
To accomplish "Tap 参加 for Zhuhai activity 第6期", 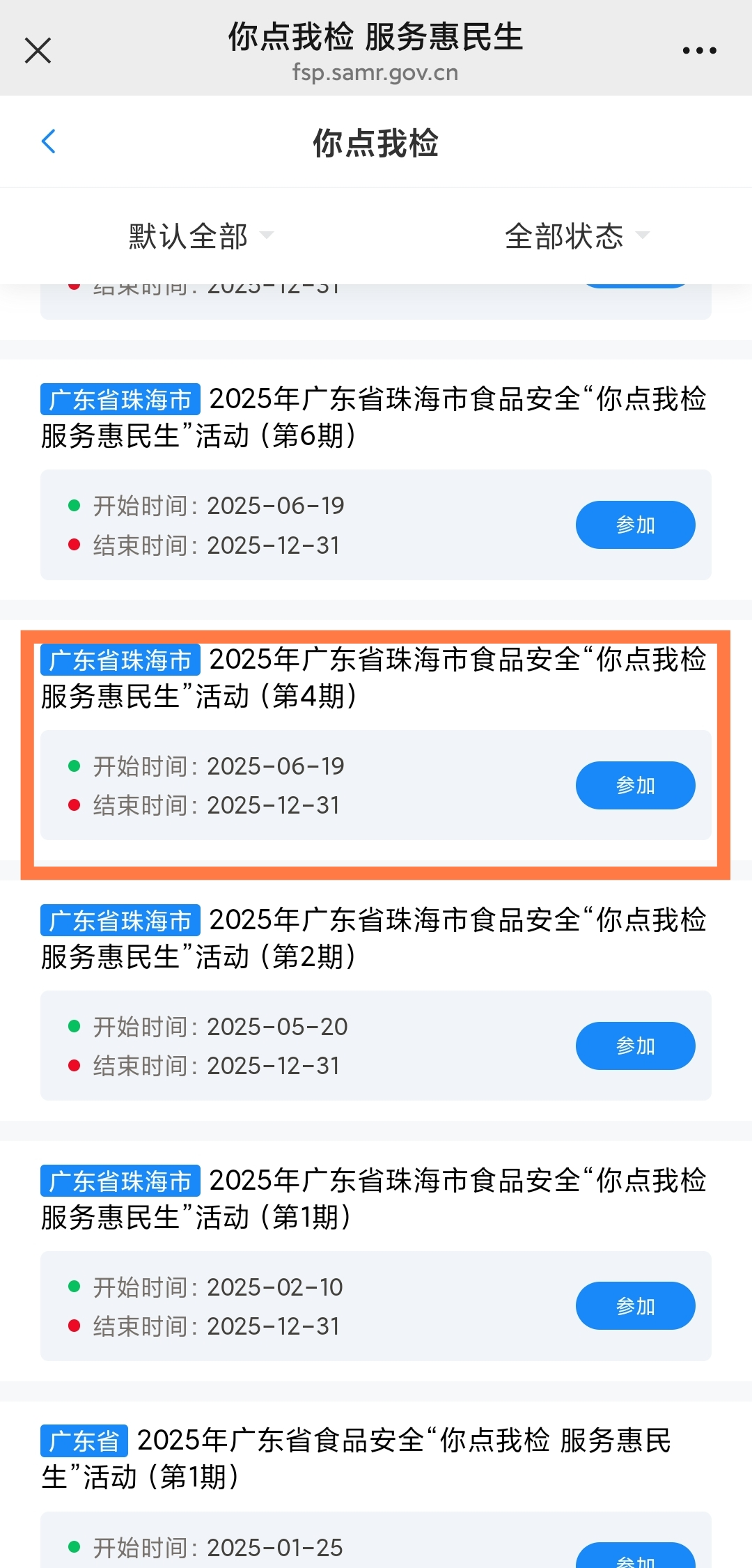I will pos(635,525).
